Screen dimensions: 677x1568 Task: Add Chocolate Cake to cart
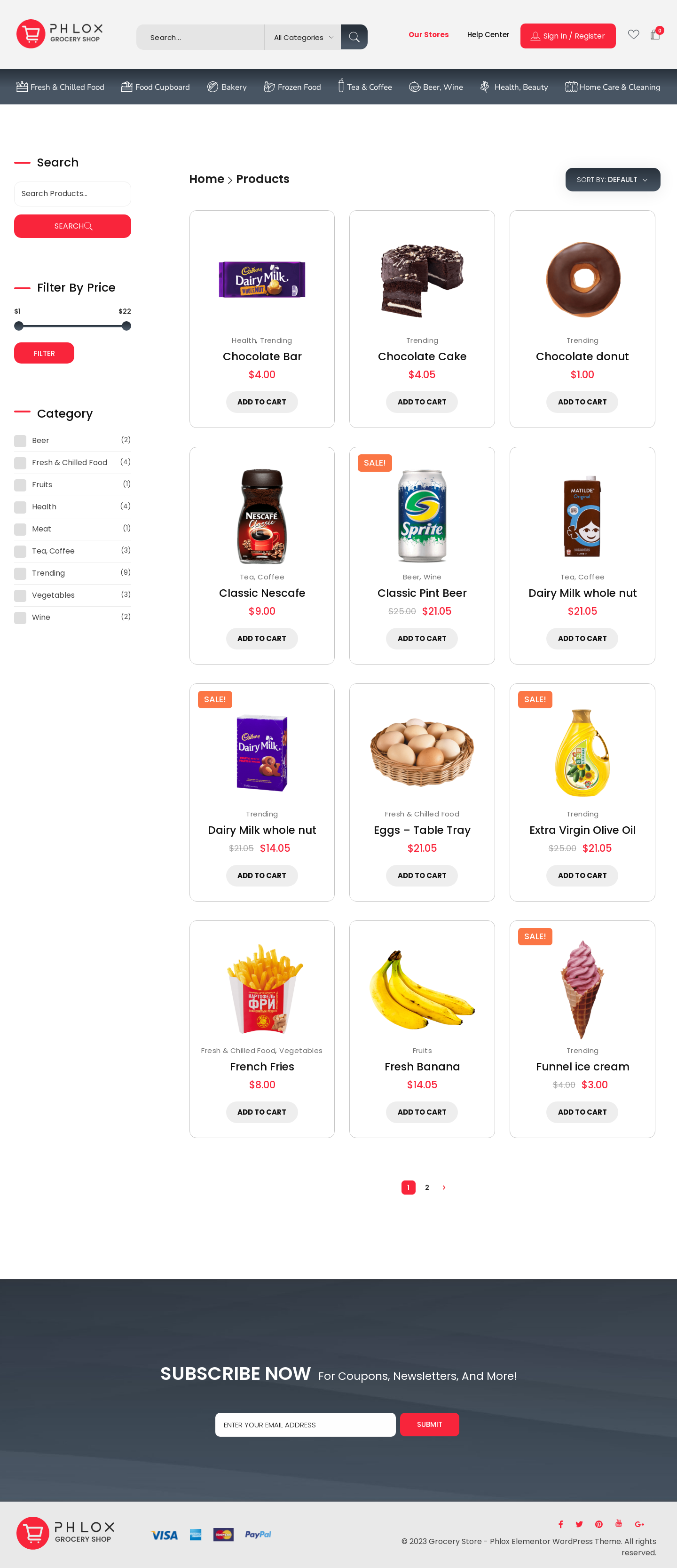point(422,402)
